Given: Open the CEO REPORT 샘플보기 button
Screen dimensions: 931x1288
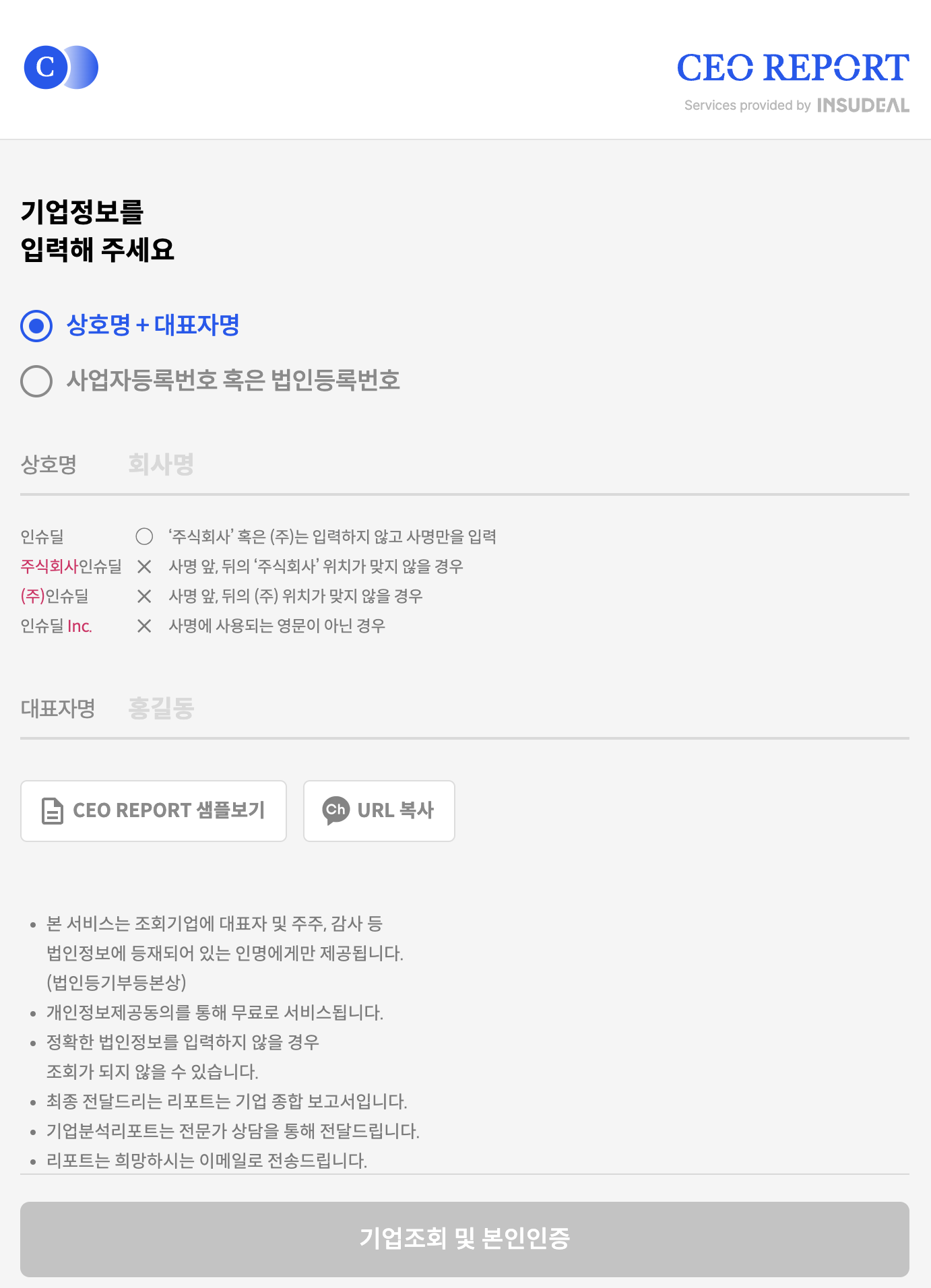Looking at the screenshot, I should 154,811.
